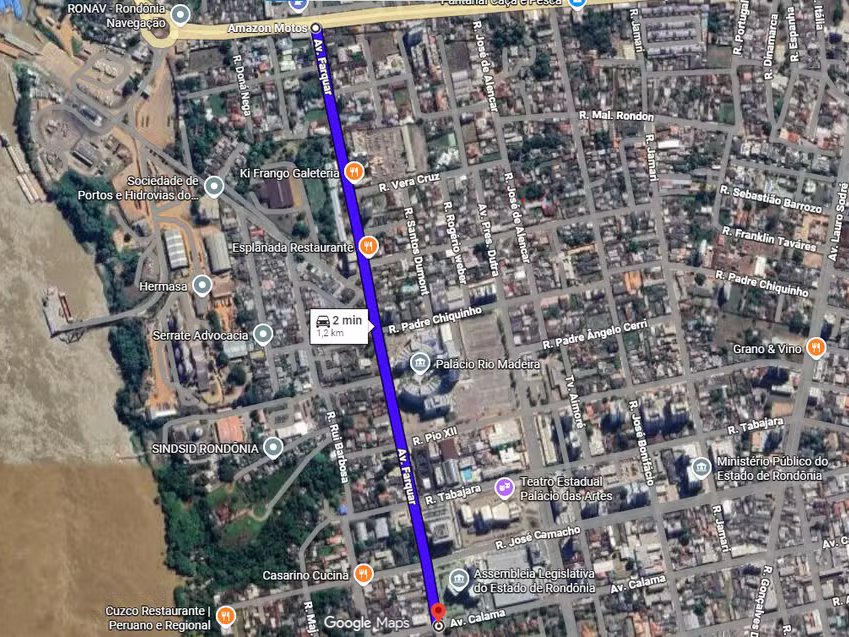This screenshot has height=637, width=849.
Task: Tap the red destination pin on Av. Calama
Action: 436,611
